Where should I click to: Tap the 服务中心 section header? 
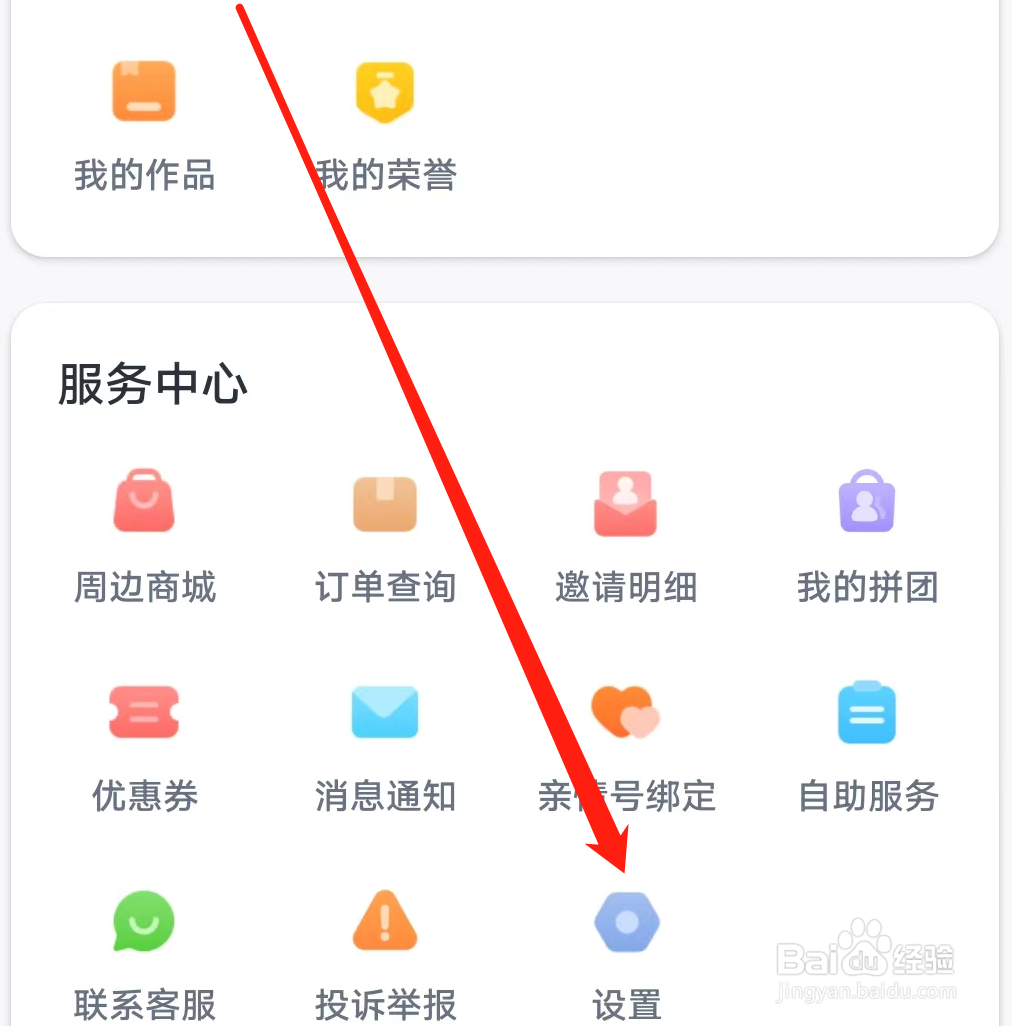(152, 383)
